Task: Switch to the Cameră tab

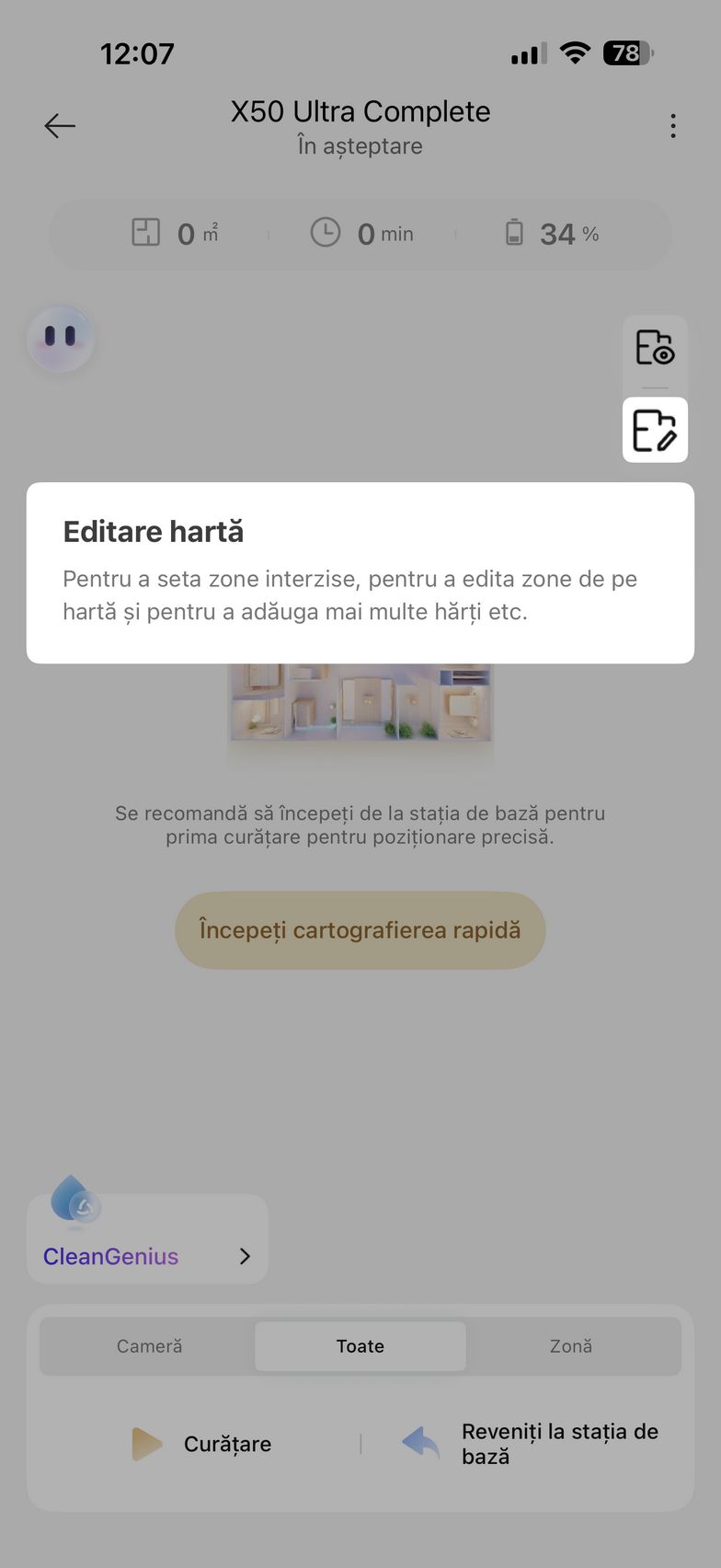Action: click(149, 1346)
